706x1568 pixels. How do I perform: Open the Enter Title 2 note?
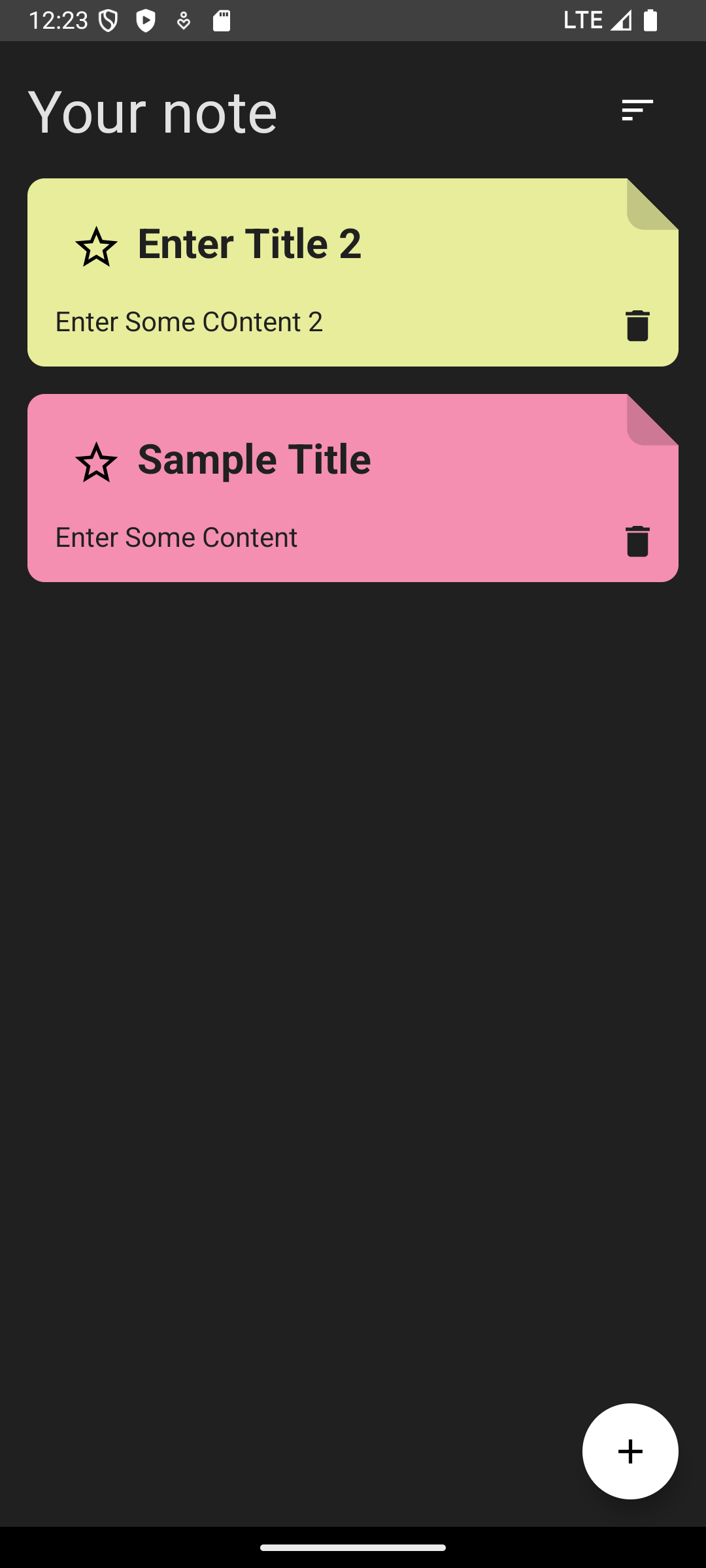[353, 271]
